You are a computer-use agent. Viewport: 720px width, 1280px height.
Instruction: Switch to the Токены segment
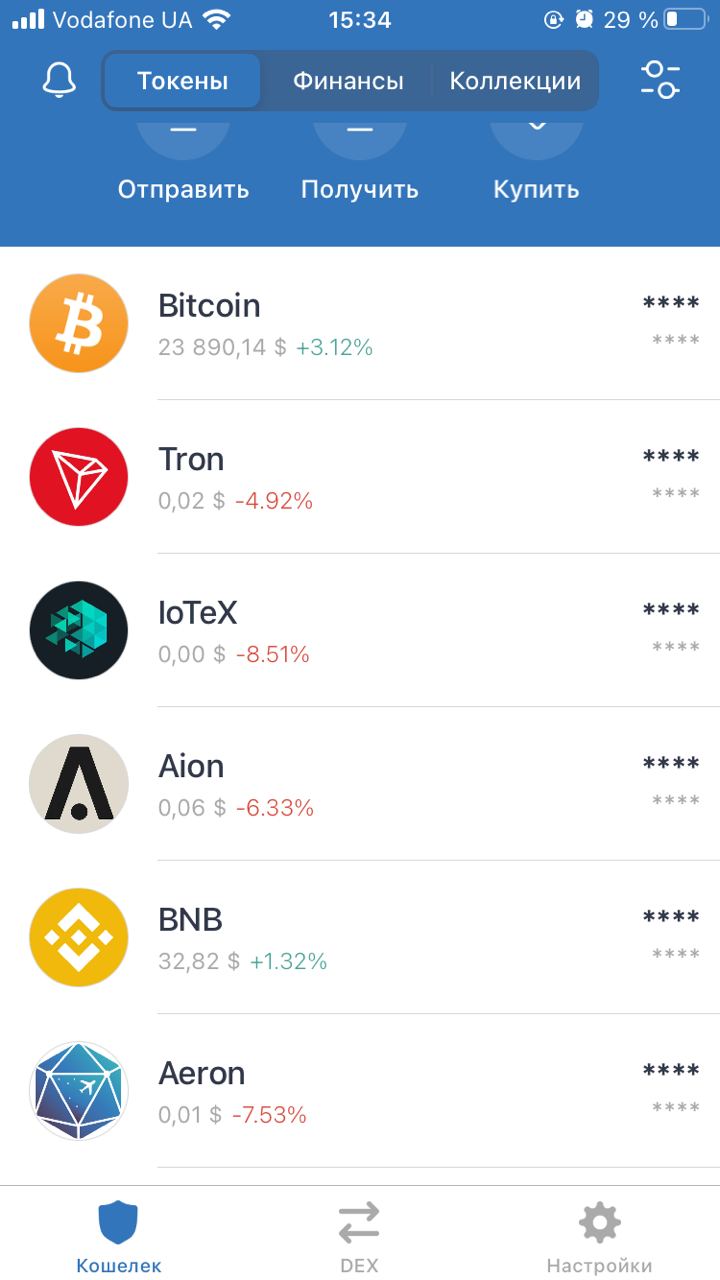[183, 81]
